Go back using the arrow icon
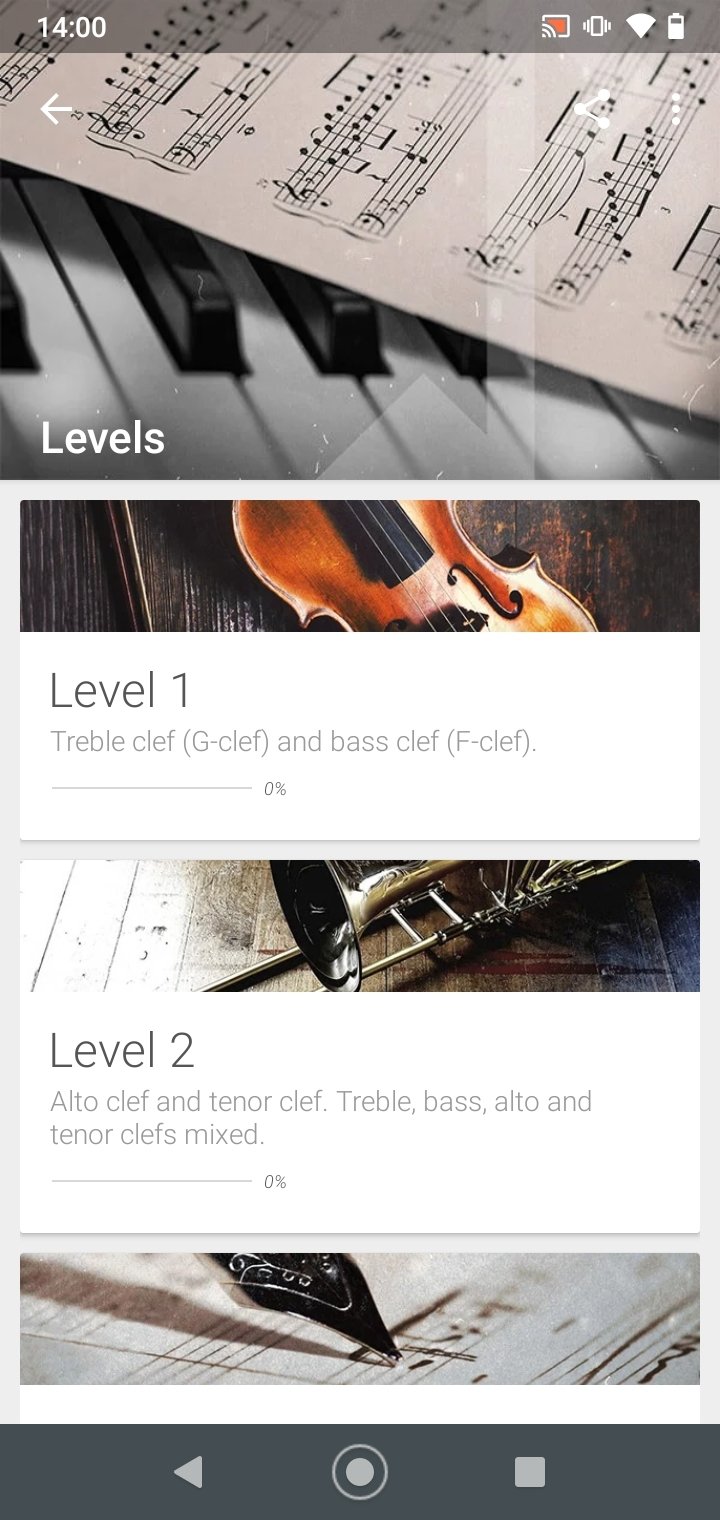 [56, 109]
